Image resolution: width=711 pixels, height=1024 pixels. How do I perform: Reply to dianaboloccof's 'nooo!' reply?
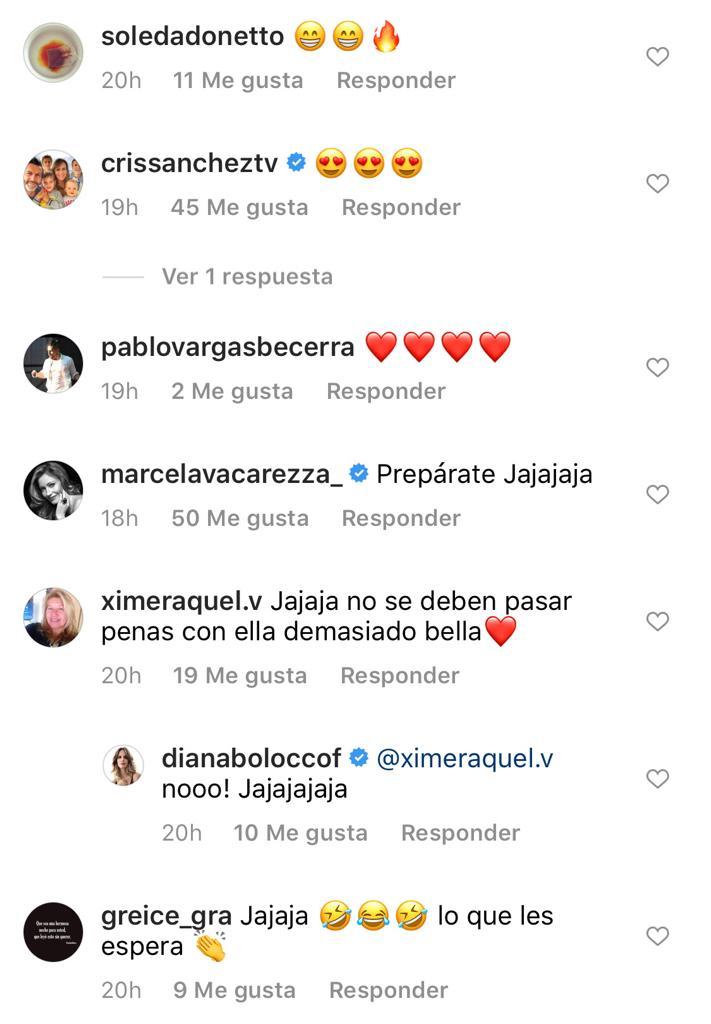pyautogui.click(x=460, y=832)
